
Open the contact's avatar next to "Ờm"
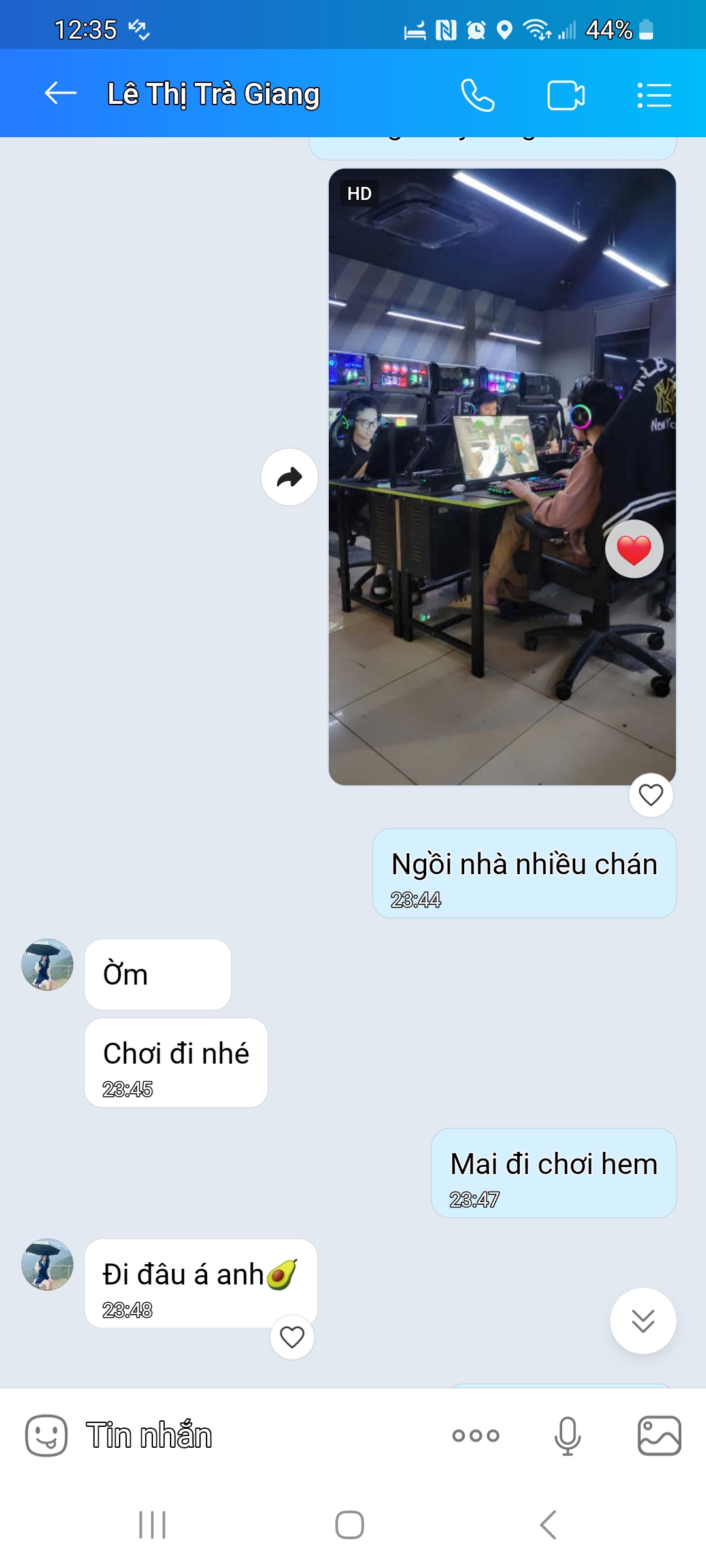click(47, 964)
